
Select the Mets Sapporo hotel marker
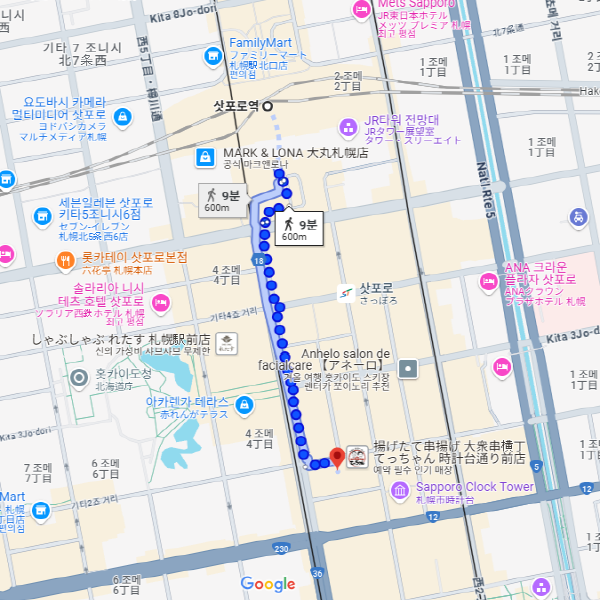[x=361, y=9]
